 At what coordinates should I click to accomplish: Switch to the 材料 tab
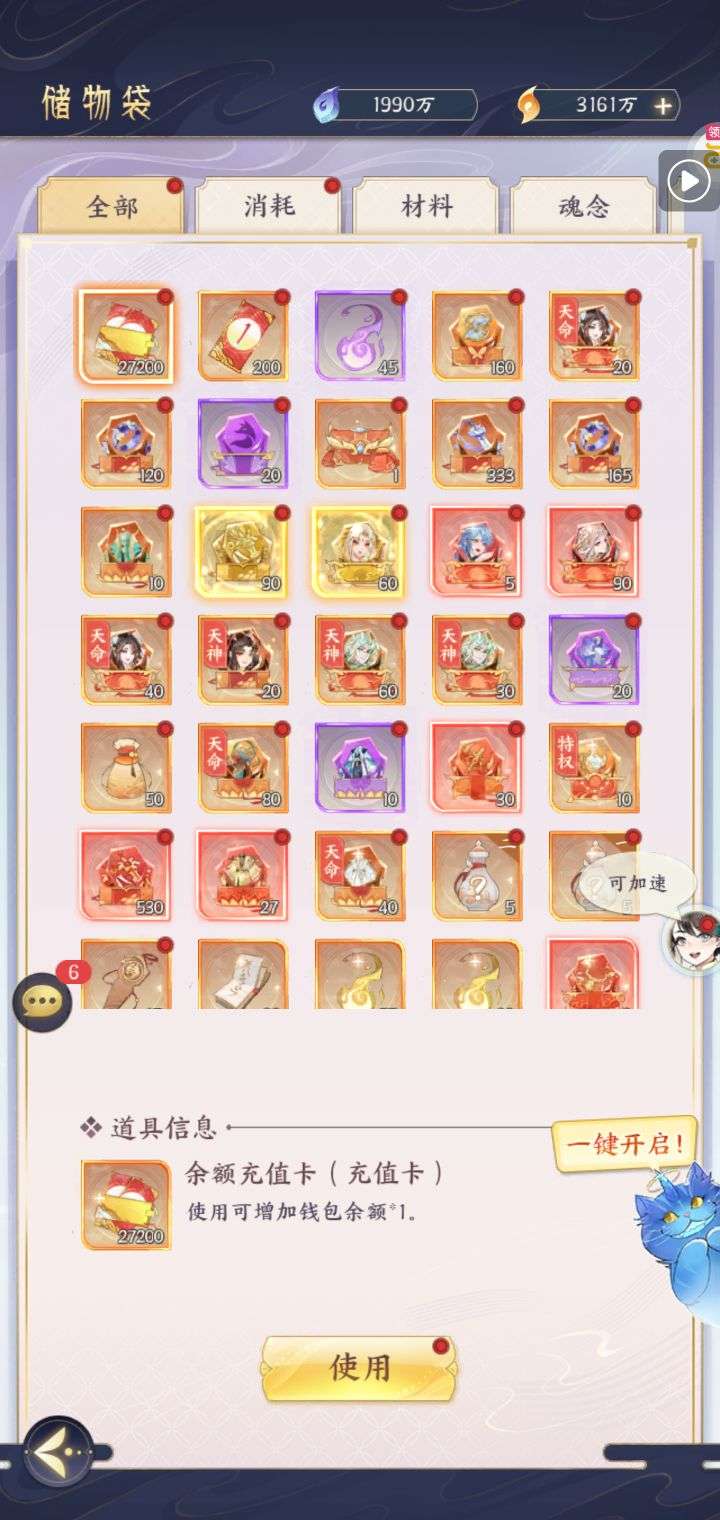pyautogui.click(x=426, y=207)
